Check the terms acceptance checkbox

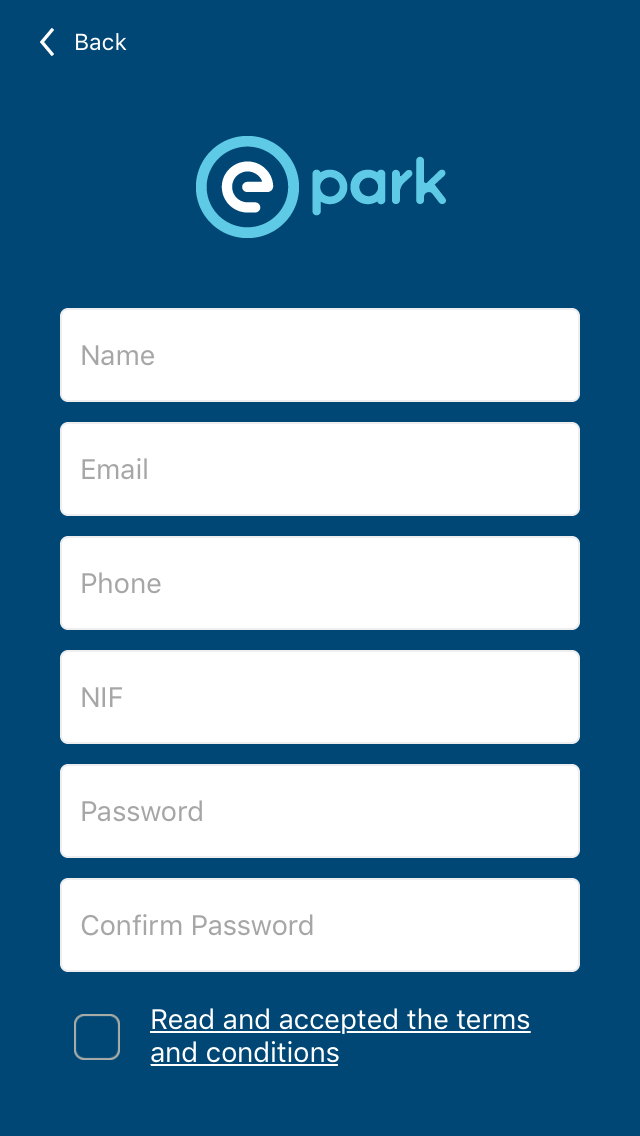tap(97, 1037)
